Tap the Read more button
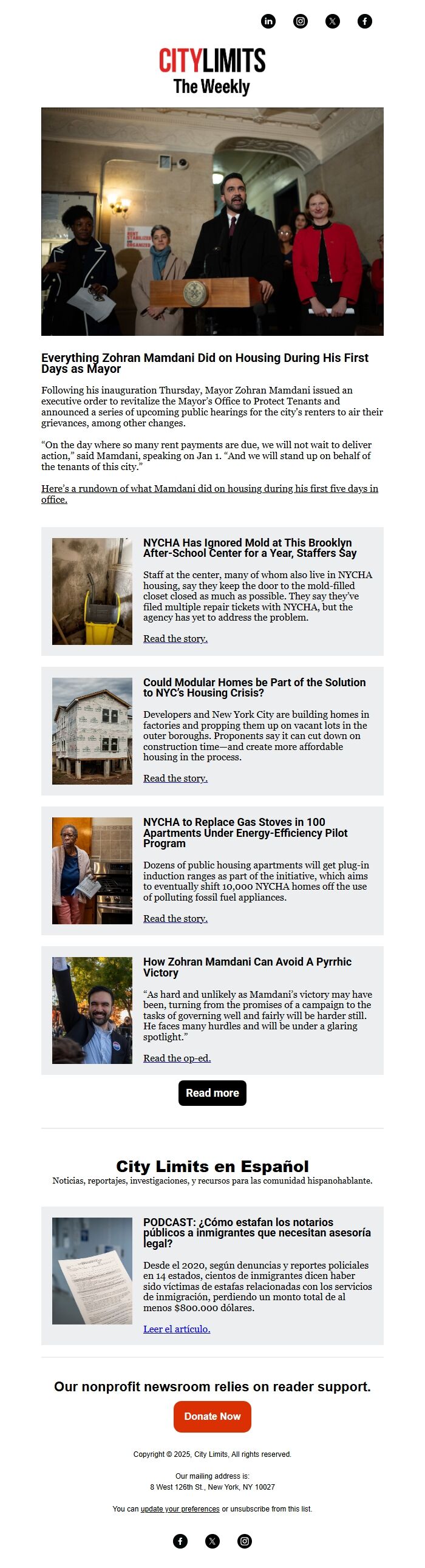Image resolution: width=425 pixels, height=1568 pixels. point(212,1092)
